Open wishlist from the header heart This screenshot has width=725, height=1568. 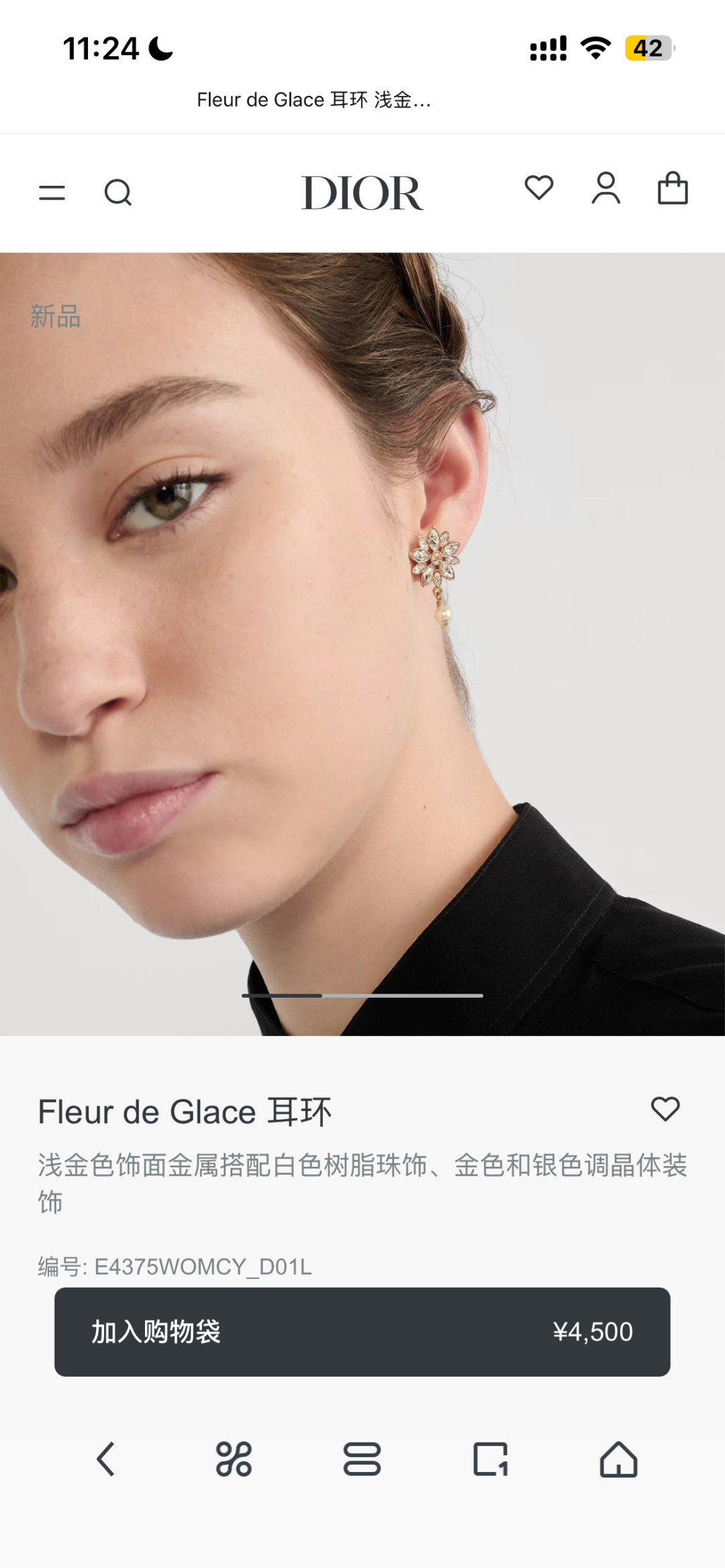[538, 188]
